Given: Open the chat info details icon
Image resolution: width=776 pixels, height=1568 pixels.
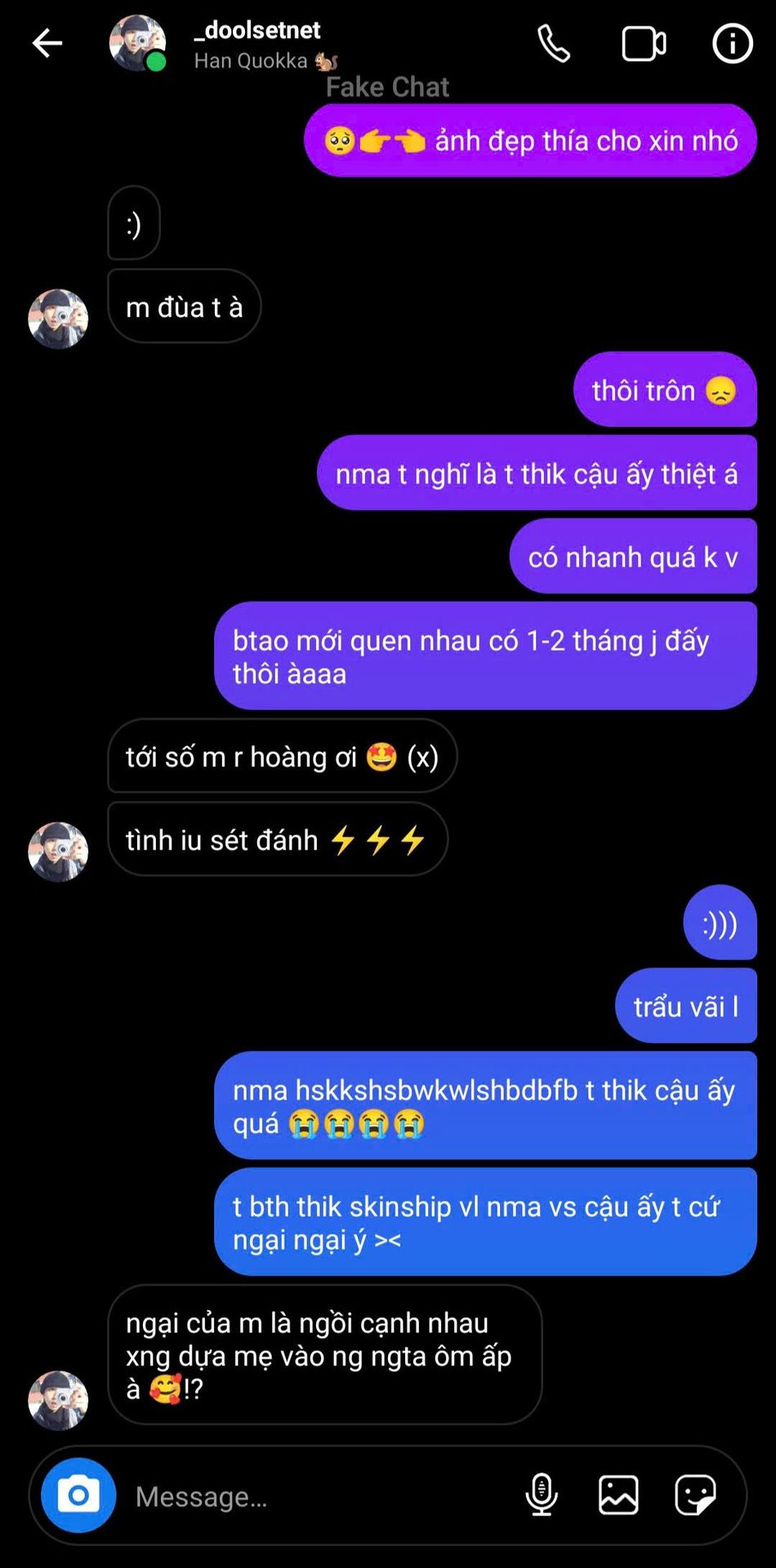Looking at the screenshot, I should click(x=732, y=43).
